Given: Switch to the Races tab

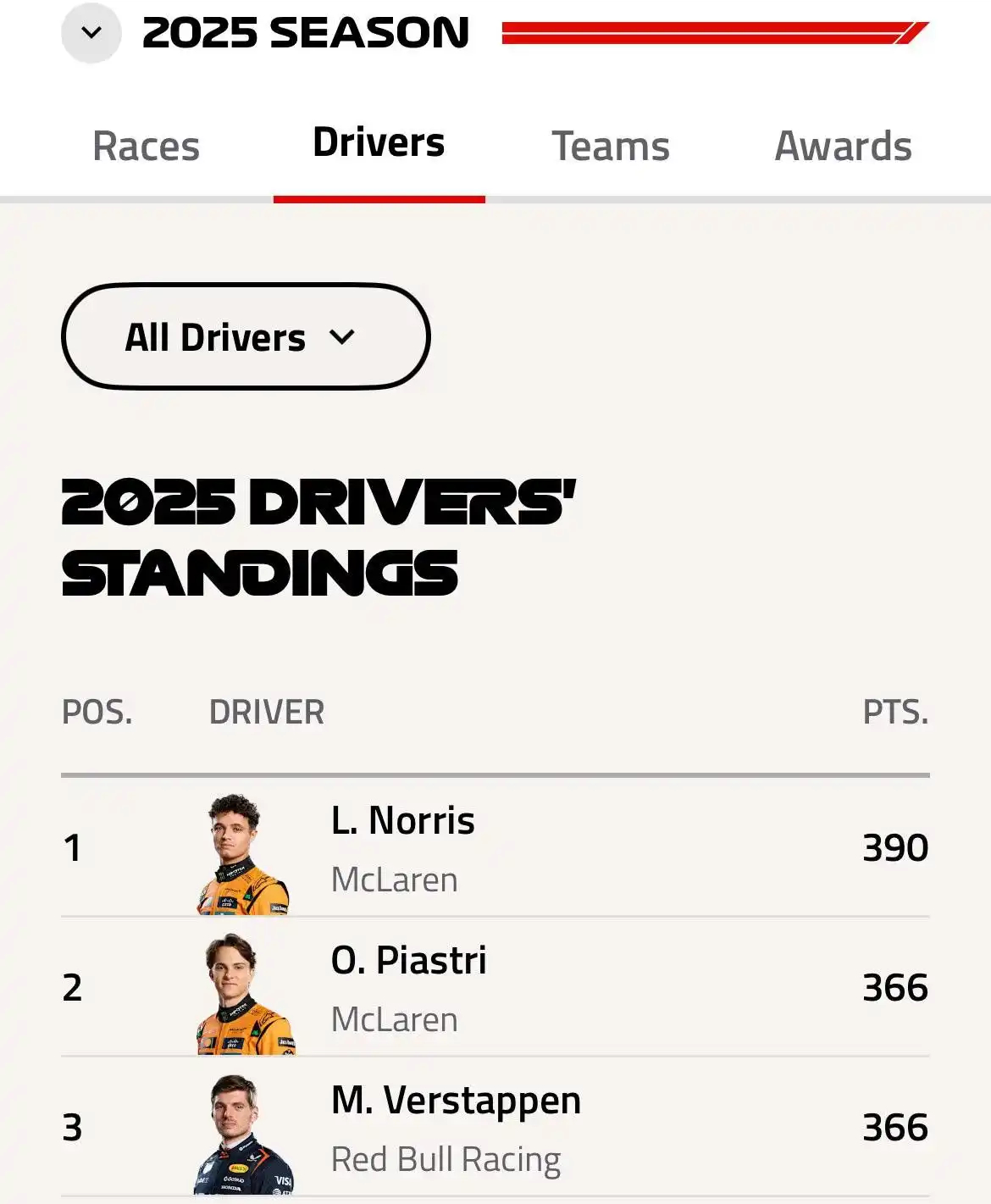Looking at the screenshot, I should (x=146, y=146).
